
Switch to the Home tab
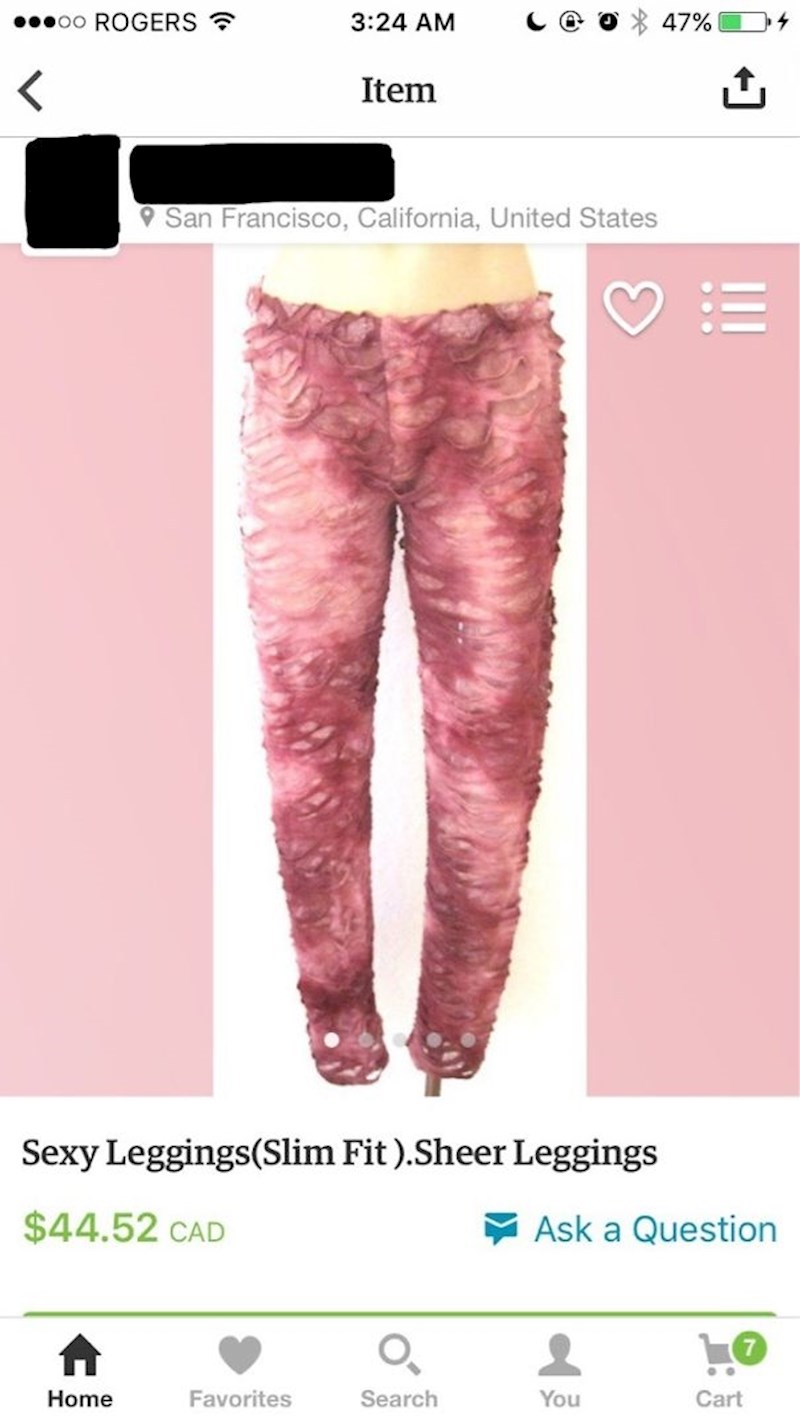(79, 1372)
